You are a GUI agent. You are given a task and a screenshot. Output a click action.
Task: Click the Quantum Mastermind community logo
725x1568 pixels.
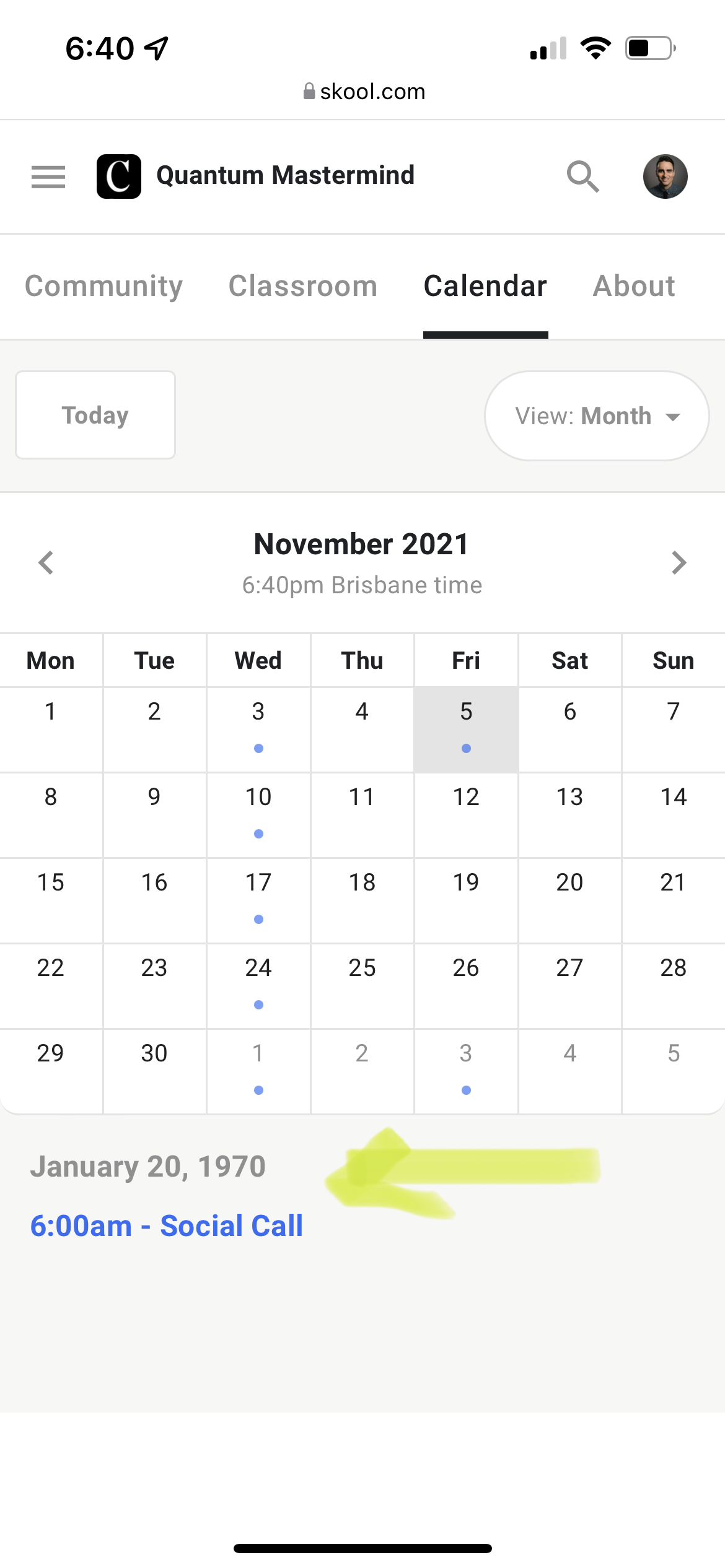tap(120, 175)
